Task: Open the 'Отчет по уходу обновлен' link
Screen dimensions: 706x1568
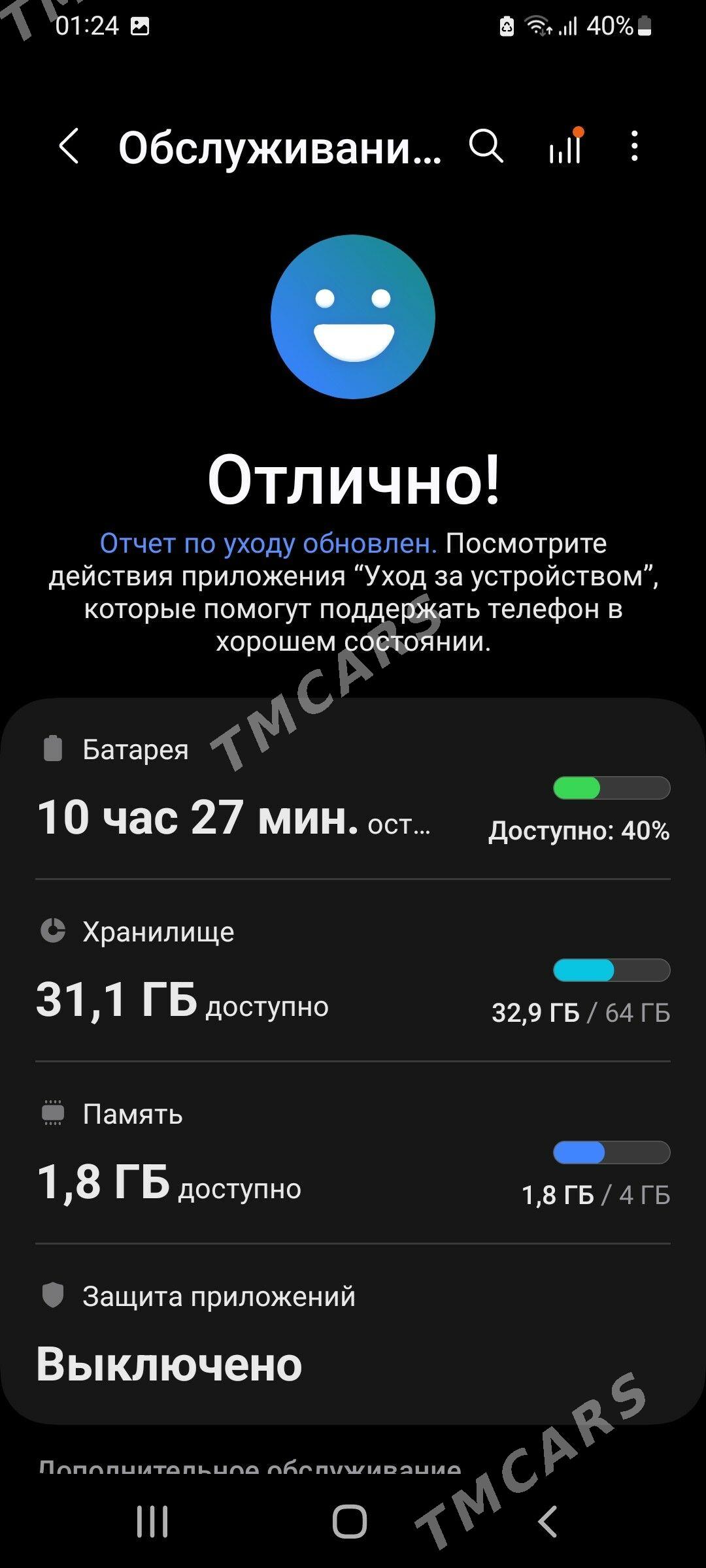Action: 268,544
